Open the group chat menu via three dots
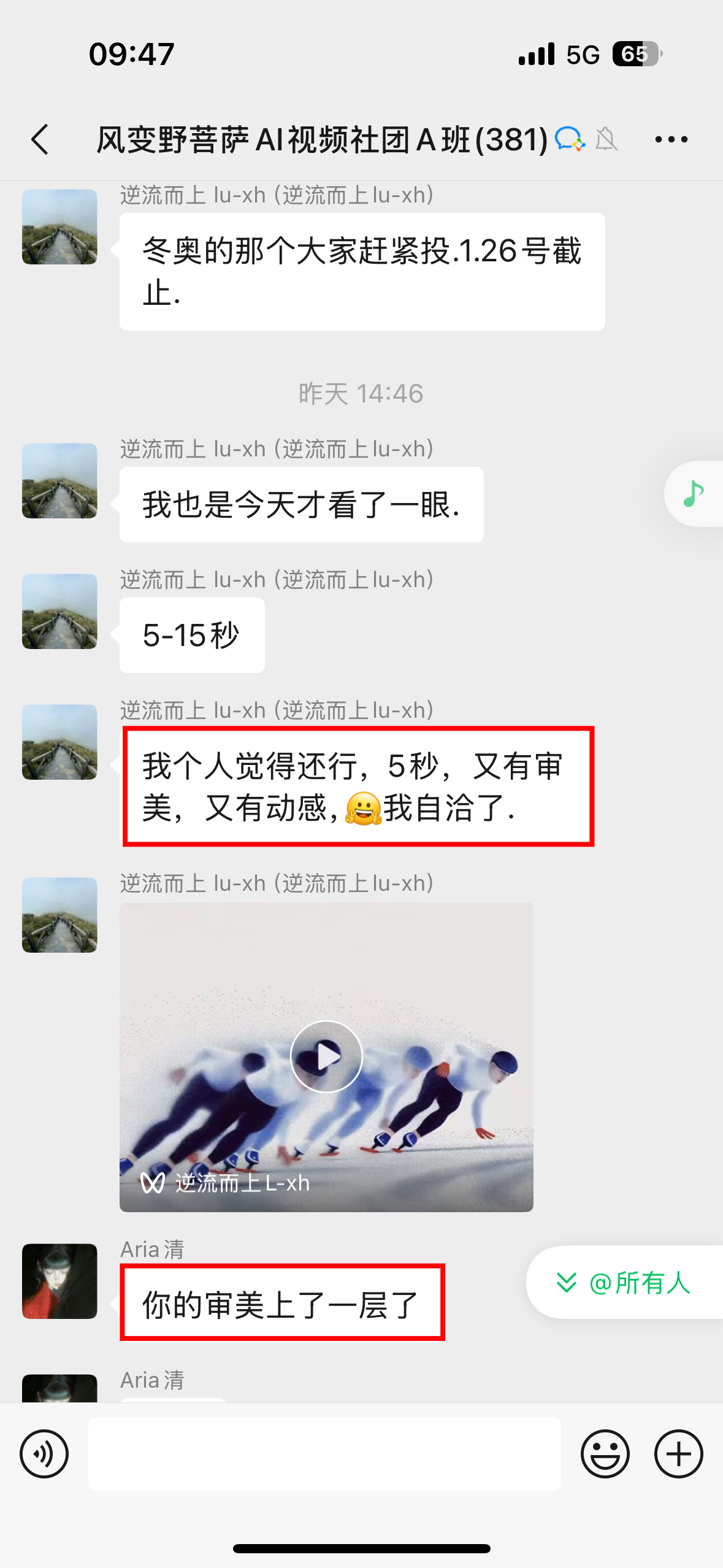723x1568 pixels. 671,139
